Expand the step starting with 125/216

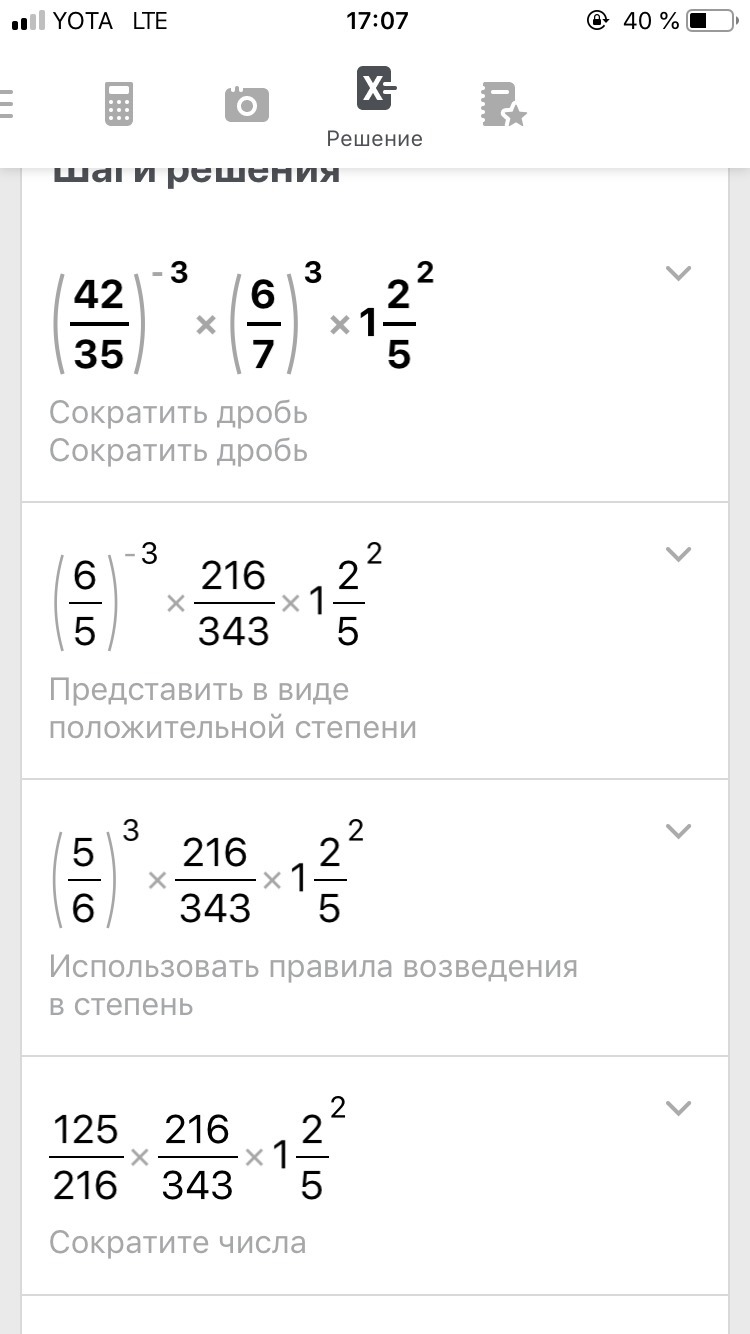(x=679, y=1108)
